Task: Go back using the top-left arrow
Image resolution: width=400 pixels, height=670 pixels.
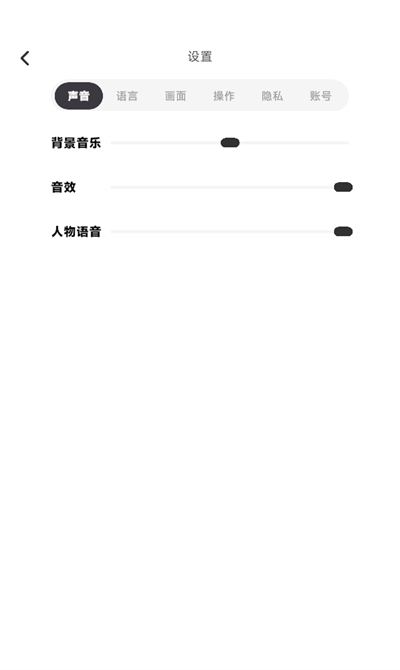Action: [x=25, y=58]
